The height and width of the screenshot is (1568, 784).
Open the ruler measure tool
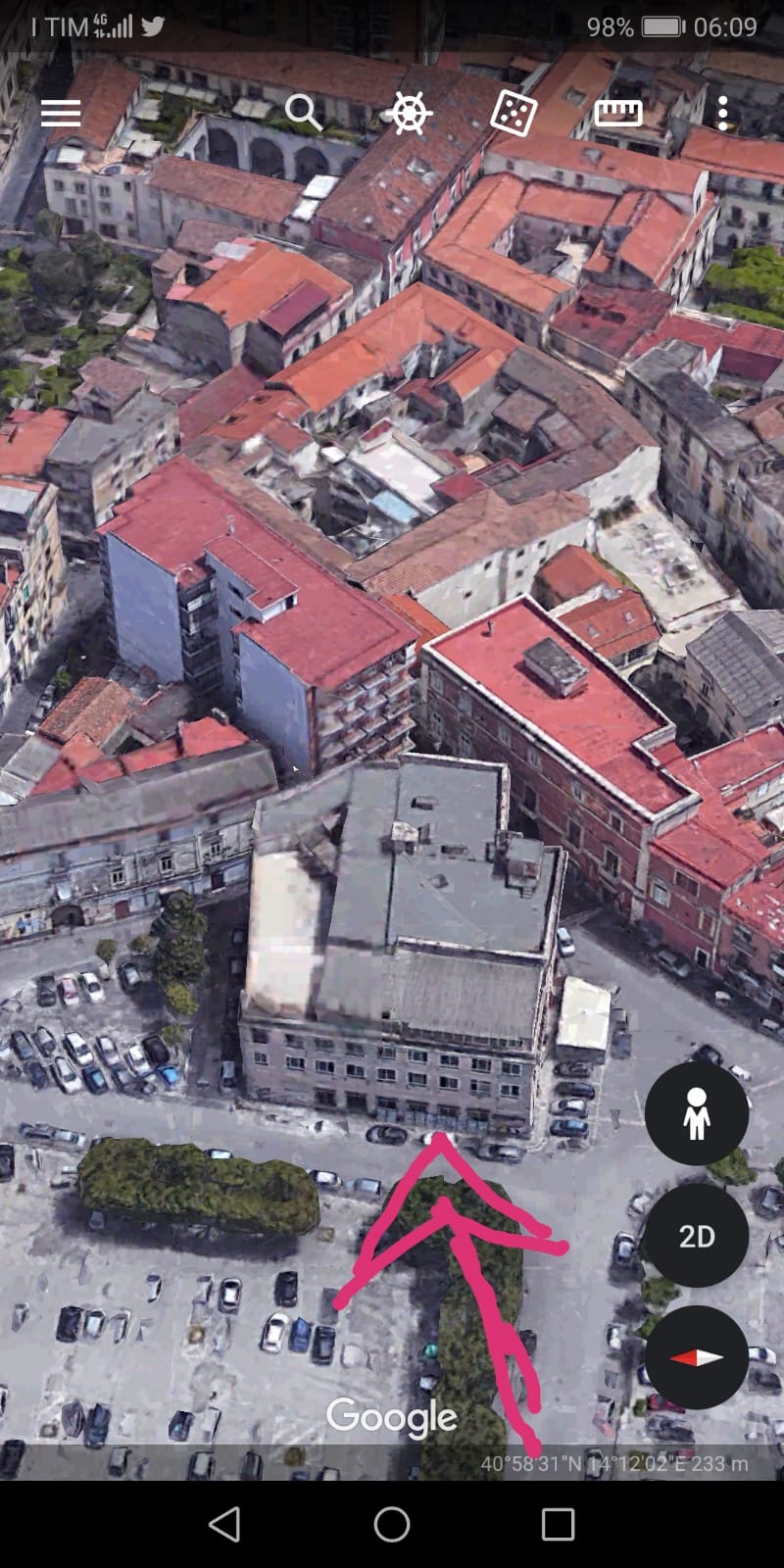pos(617,114)
